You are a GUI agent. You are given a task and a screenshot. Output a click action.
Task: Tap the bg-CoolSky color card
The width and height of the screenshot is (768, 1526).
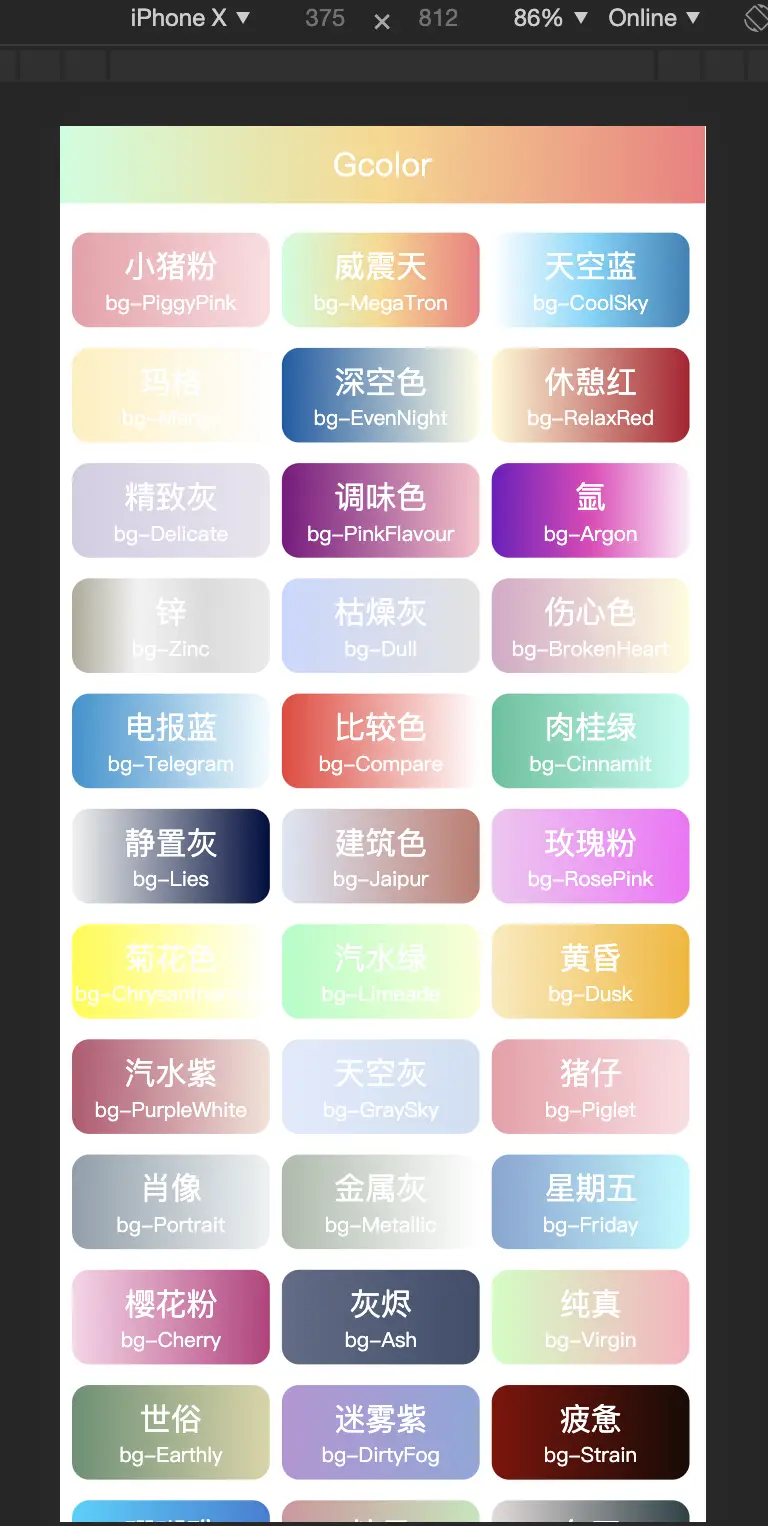tap(590, 280)
